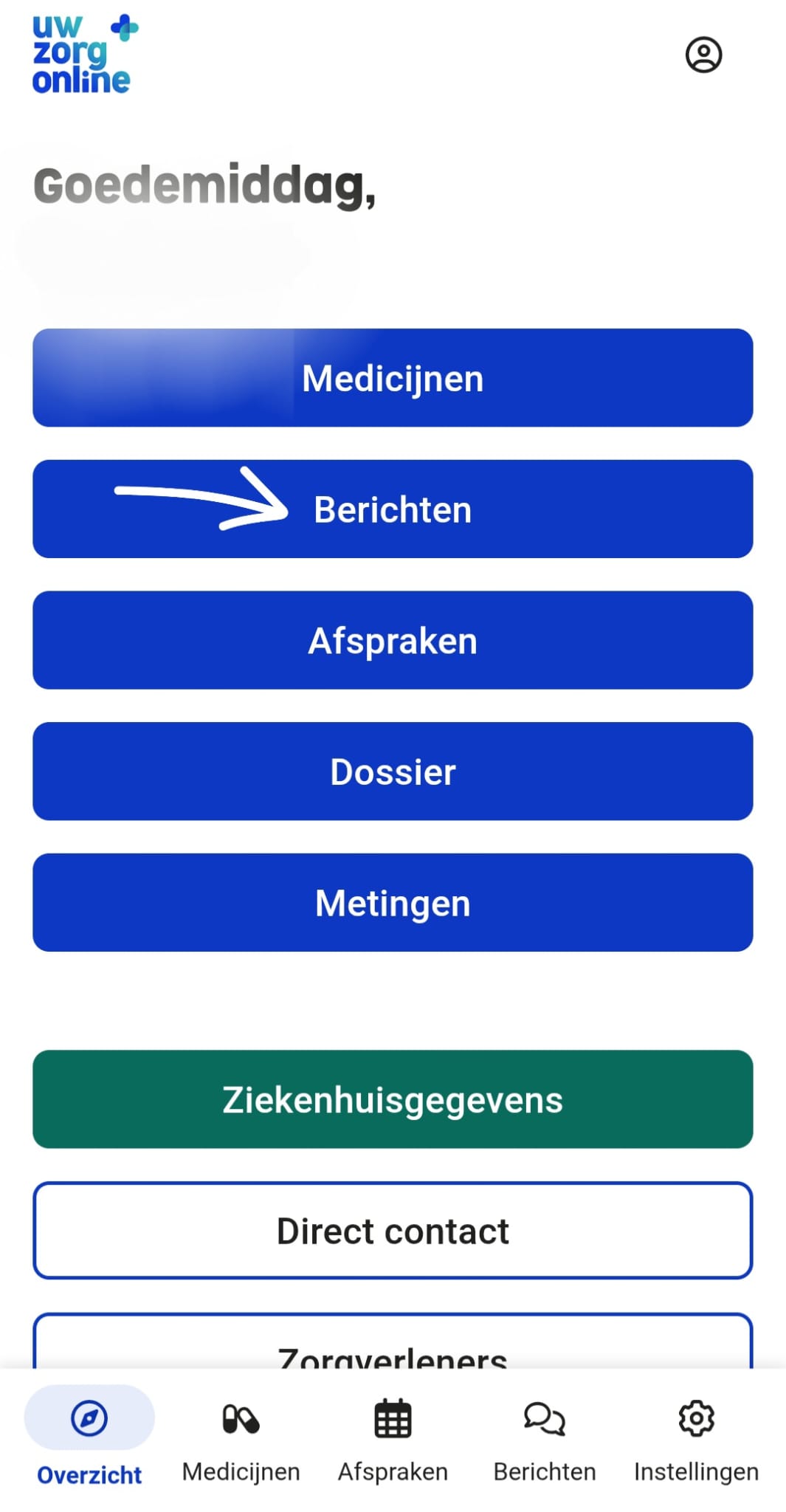Open the Metingen section

[393, 903]
